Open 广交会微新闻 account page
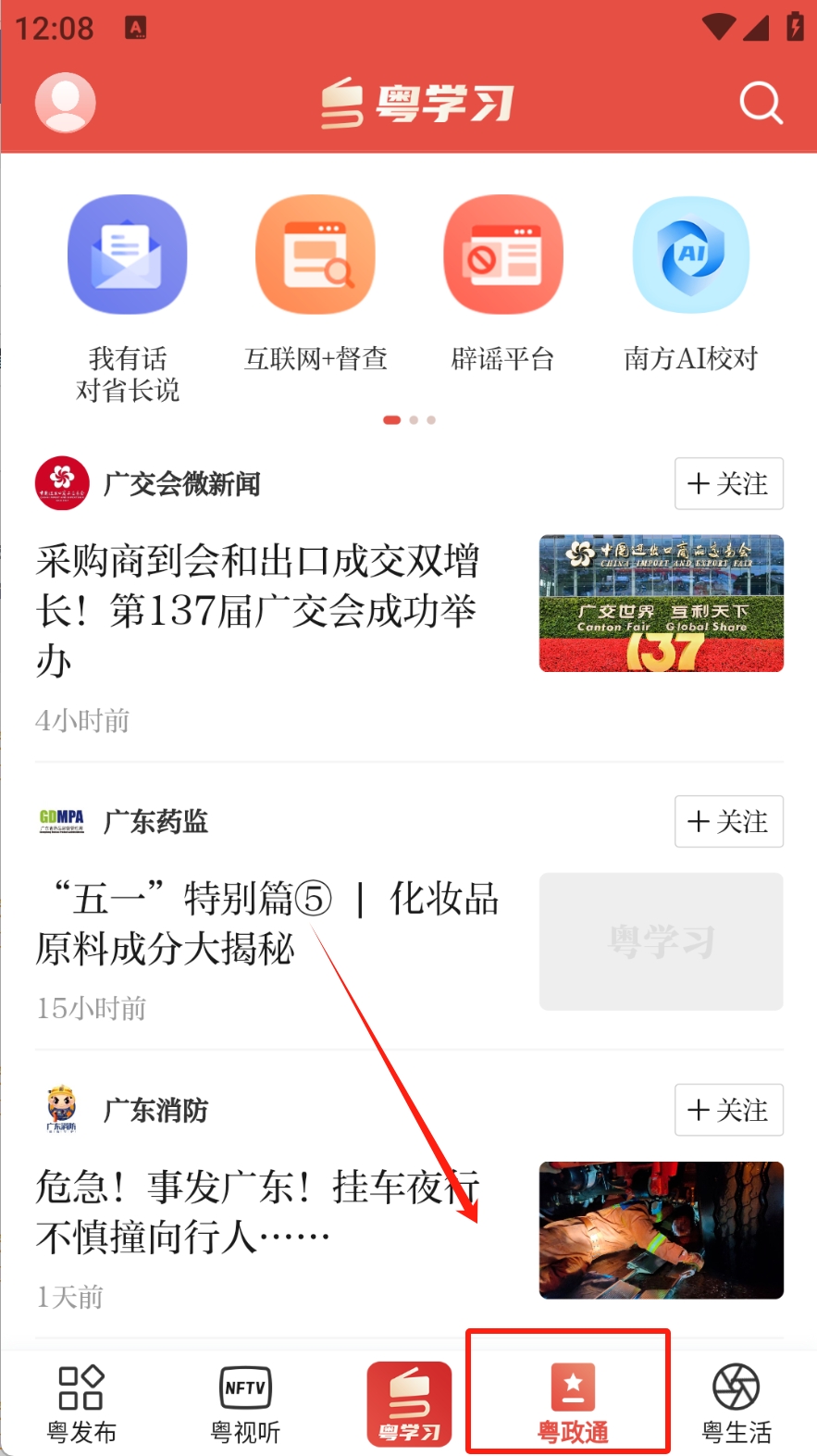The image size is (817, 1456). tap(181, 483)
